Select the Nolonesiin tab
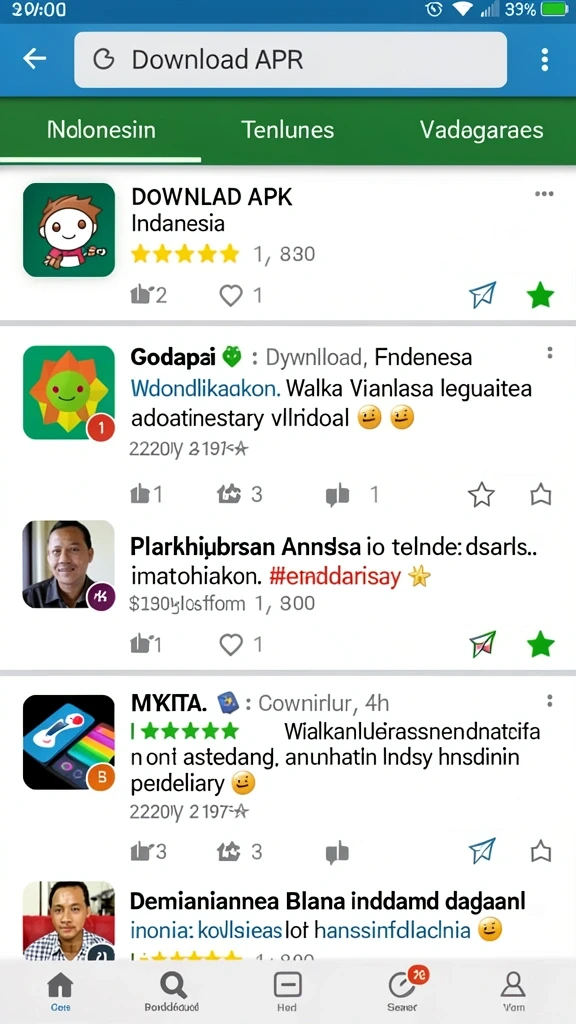Screen dimensions: 576x1024 (x=101, y=130)
